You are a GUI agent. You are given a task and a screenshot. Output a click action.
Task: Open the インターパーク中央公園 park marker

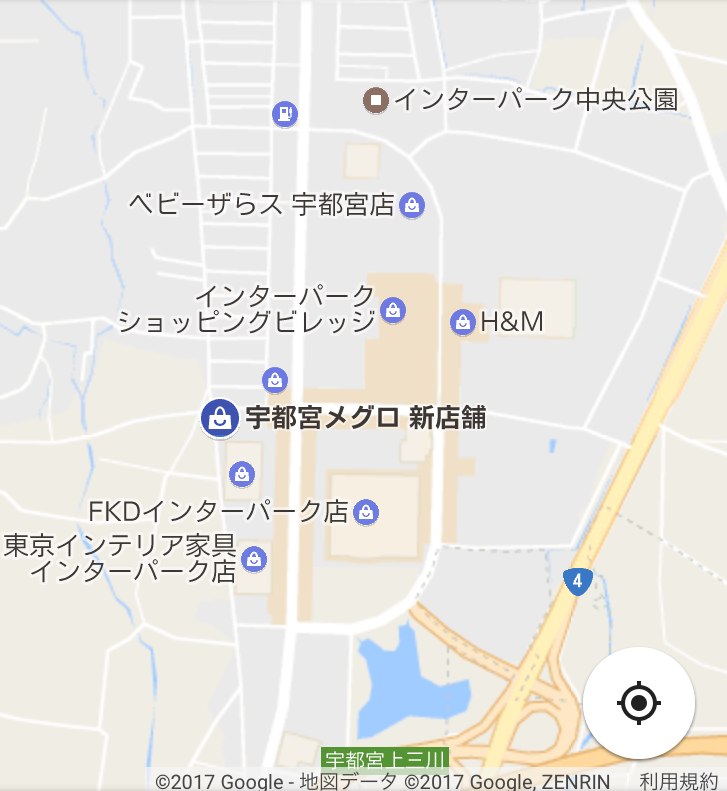point(375,99)
